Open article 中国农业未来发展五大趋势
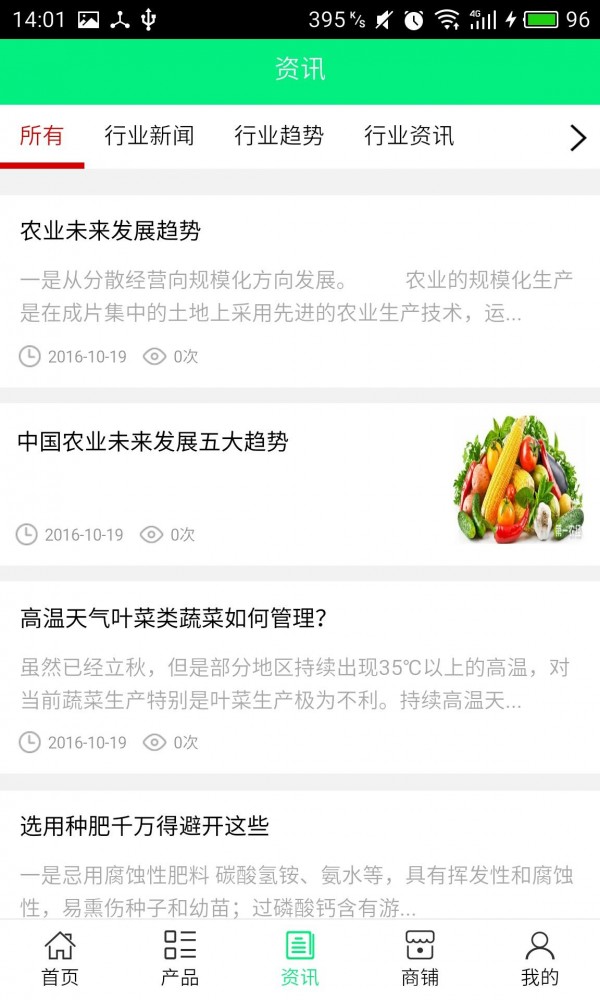 pos(153,441)
